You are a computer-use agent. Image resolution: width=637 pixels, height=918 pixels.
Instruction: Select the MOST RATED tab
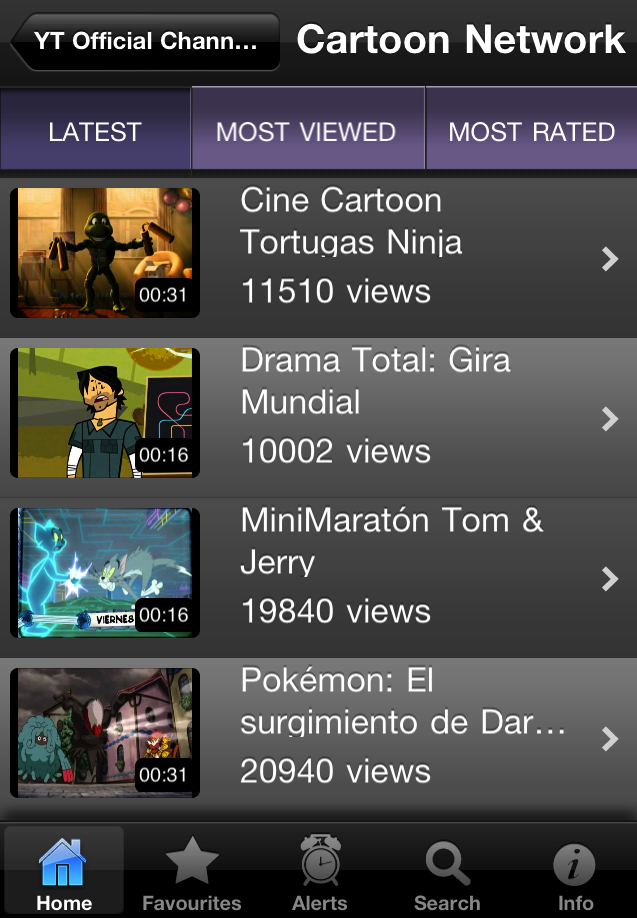point(532,129)
